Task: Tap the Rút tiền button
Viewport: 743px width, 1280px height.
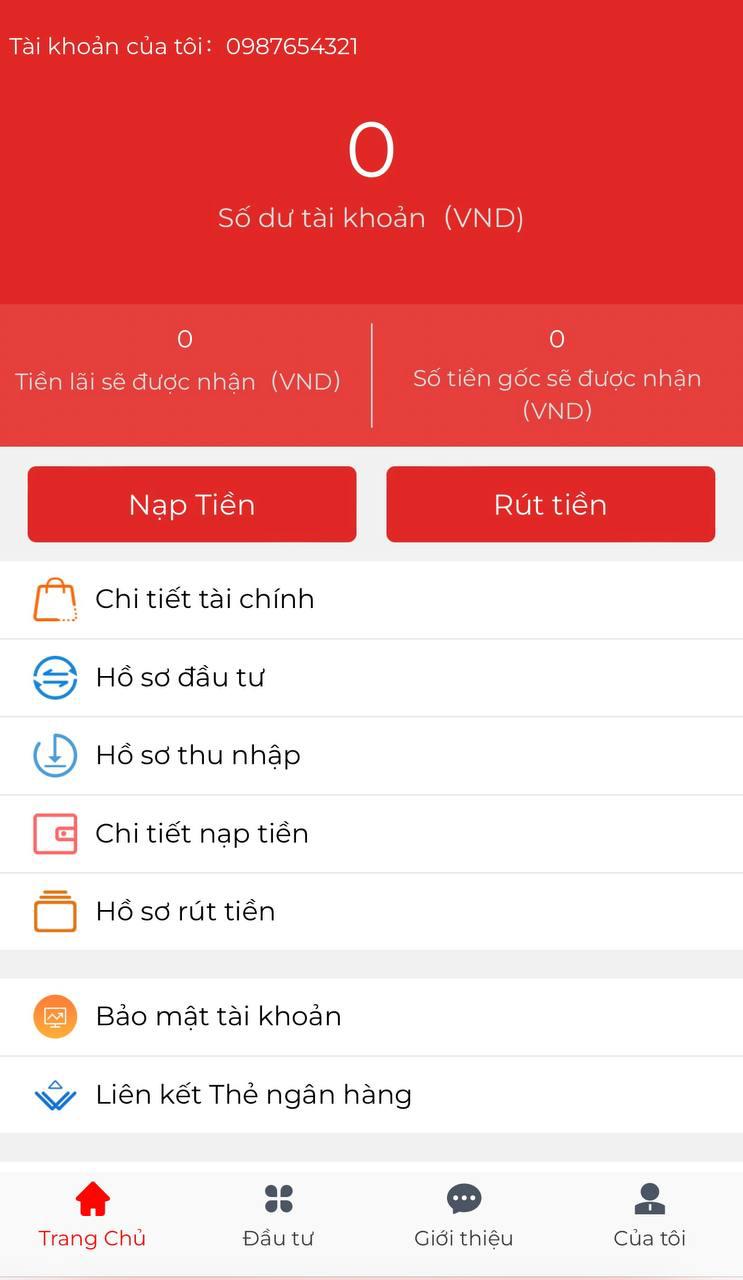Action: [x=550, y=504]
